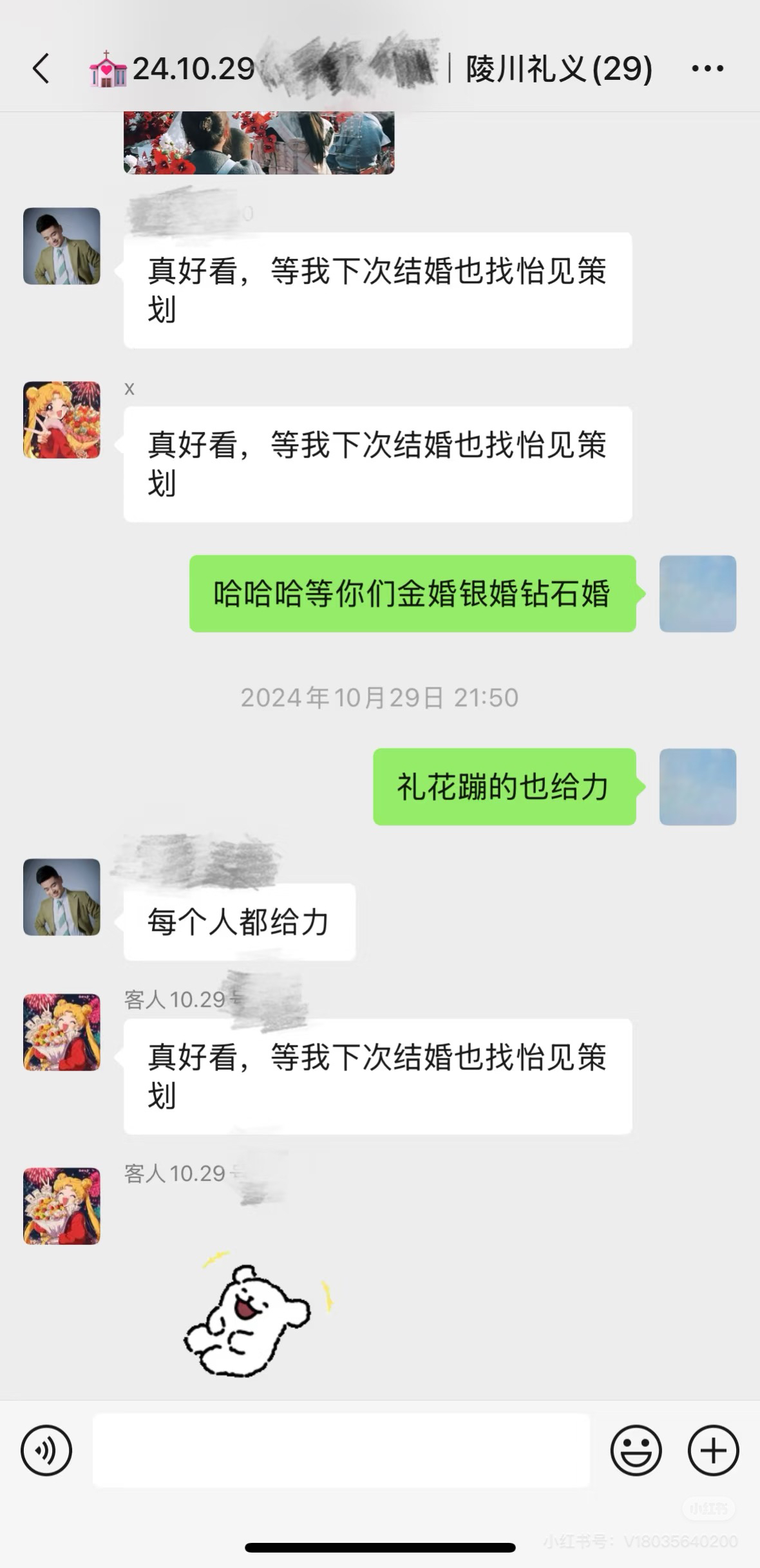Open my avatar beside 礼花蹦的也给力
The height and width of the screenshot is (1568, 760).
pyautogui.click(x=698, y=787)
